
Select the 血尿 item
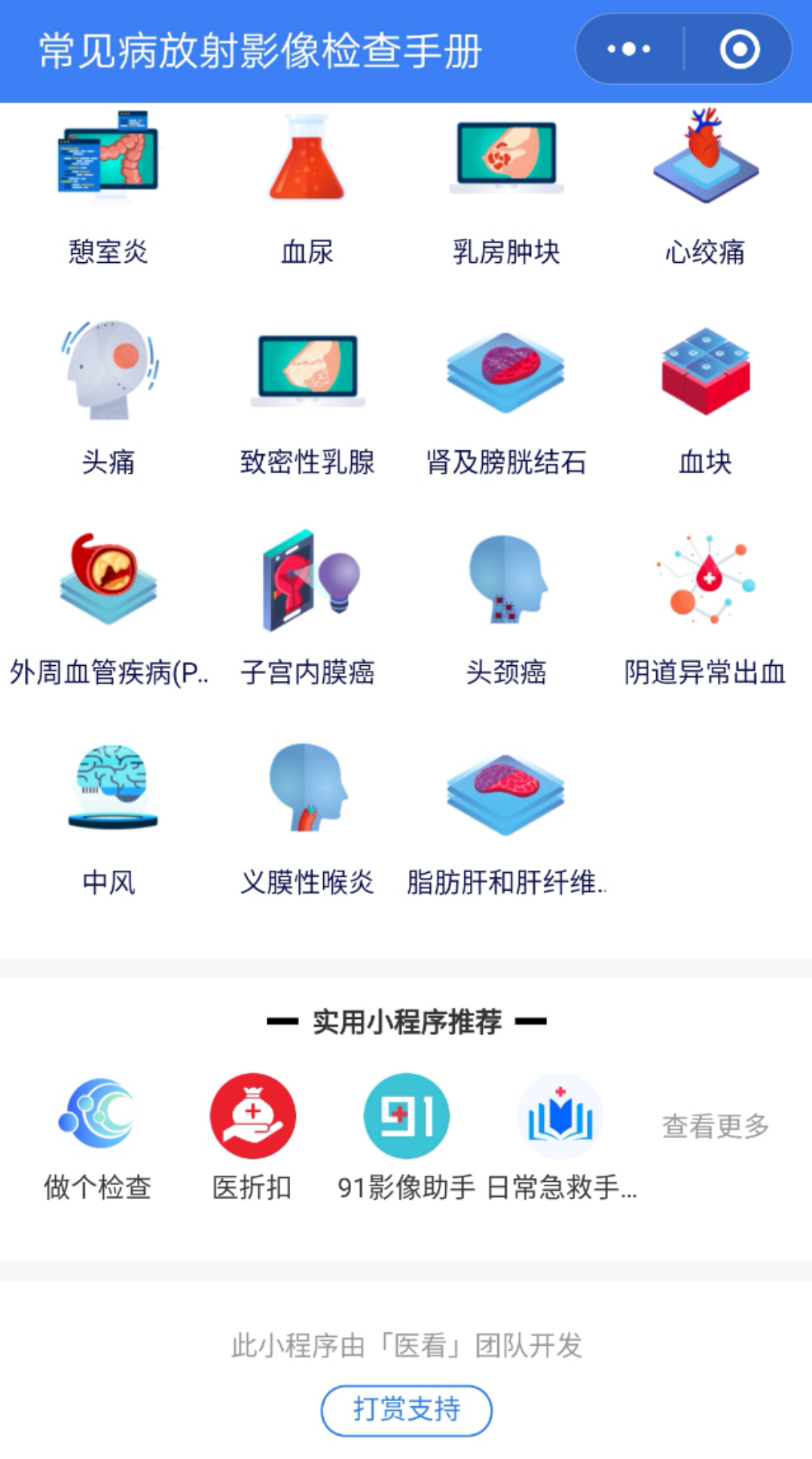307,188
